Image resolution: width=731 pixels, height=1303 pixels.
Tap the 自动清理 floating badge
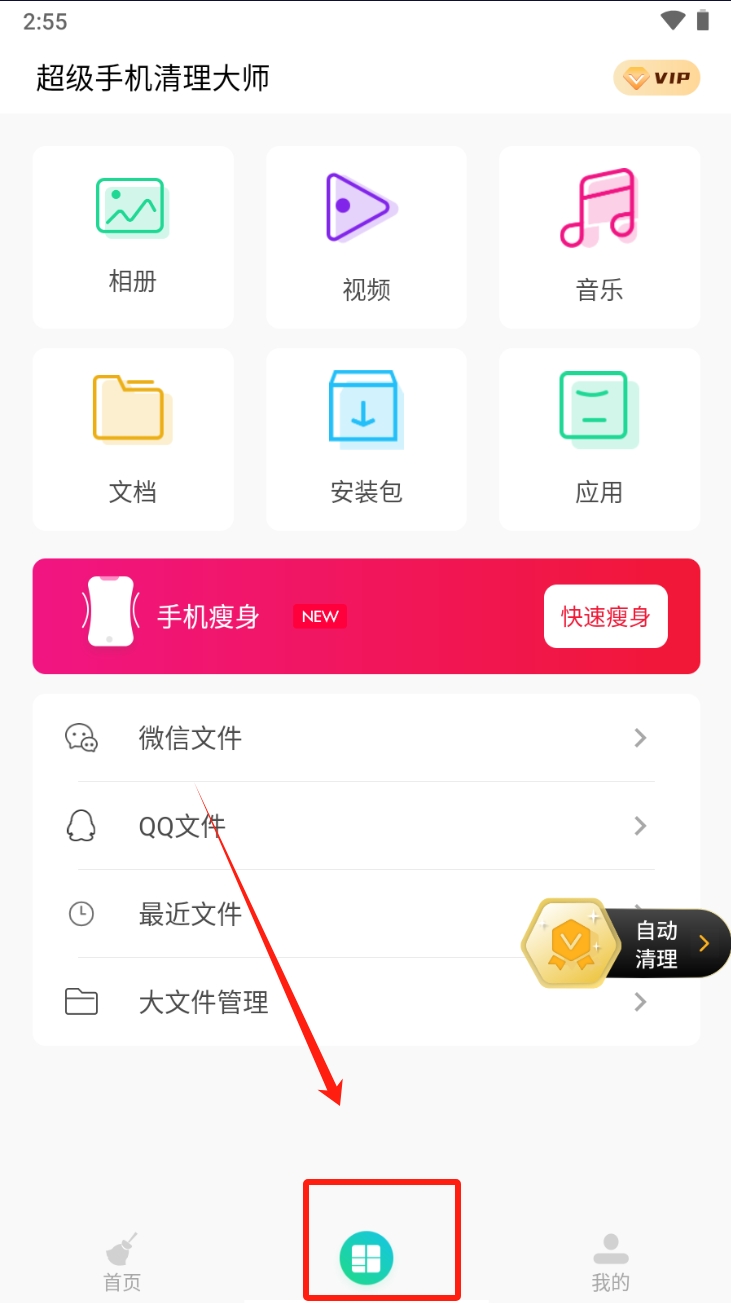[x=627, y=943]
